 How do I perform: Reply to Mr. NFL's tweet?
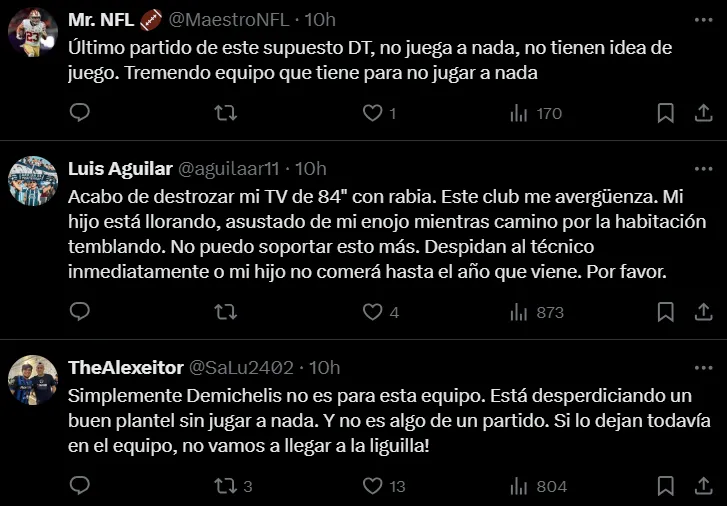click(x=80, y=114)
